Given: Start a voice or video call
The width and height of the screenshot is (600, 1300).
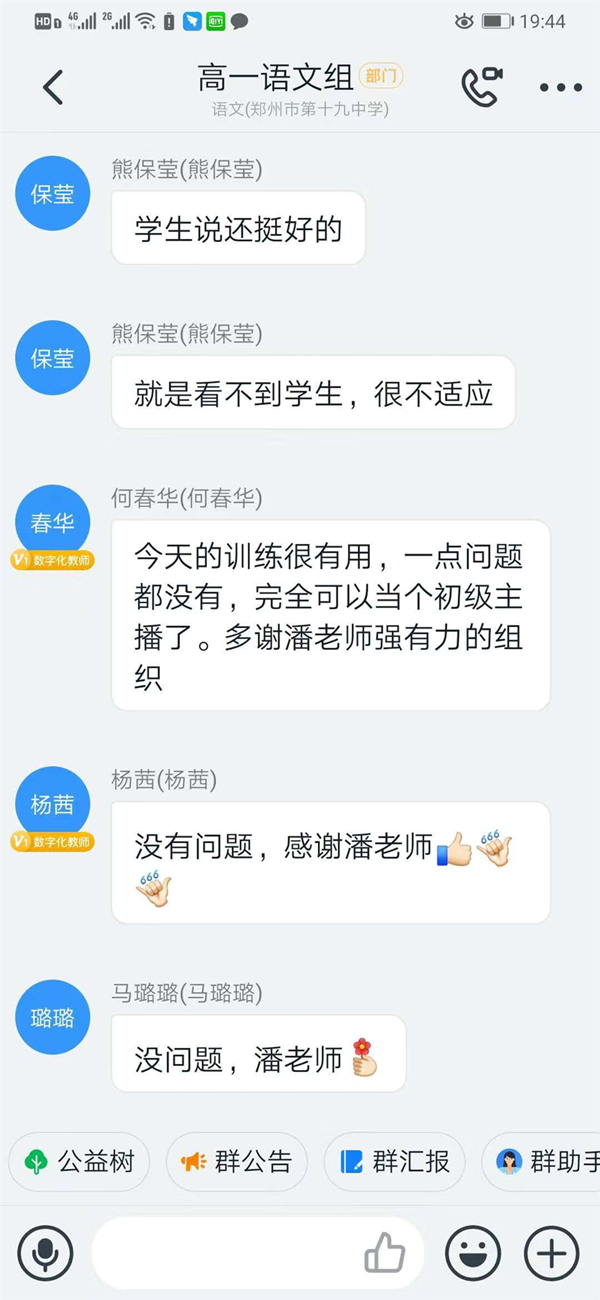Looking at the screenshot, I should tap(481, 87).
